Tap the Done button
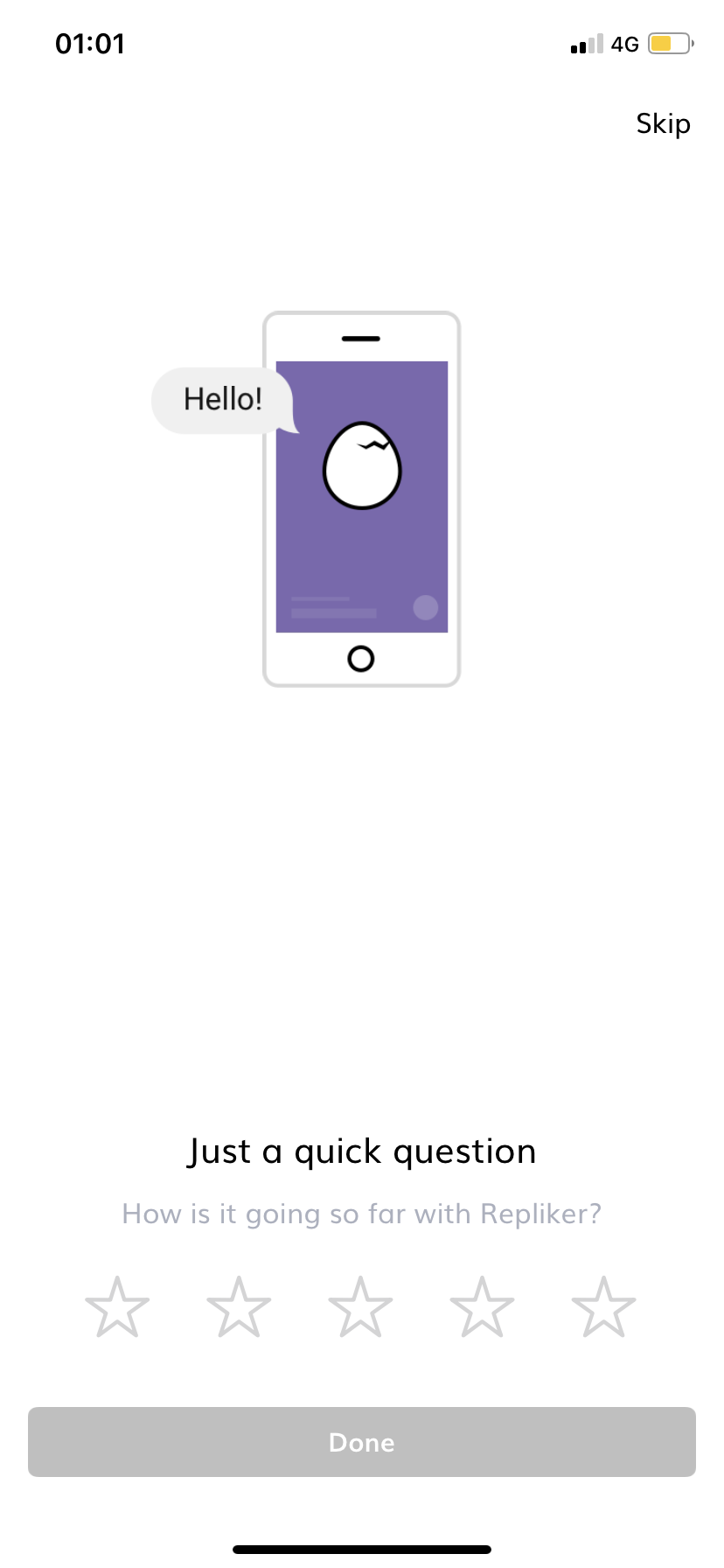 pos(362,1442)
